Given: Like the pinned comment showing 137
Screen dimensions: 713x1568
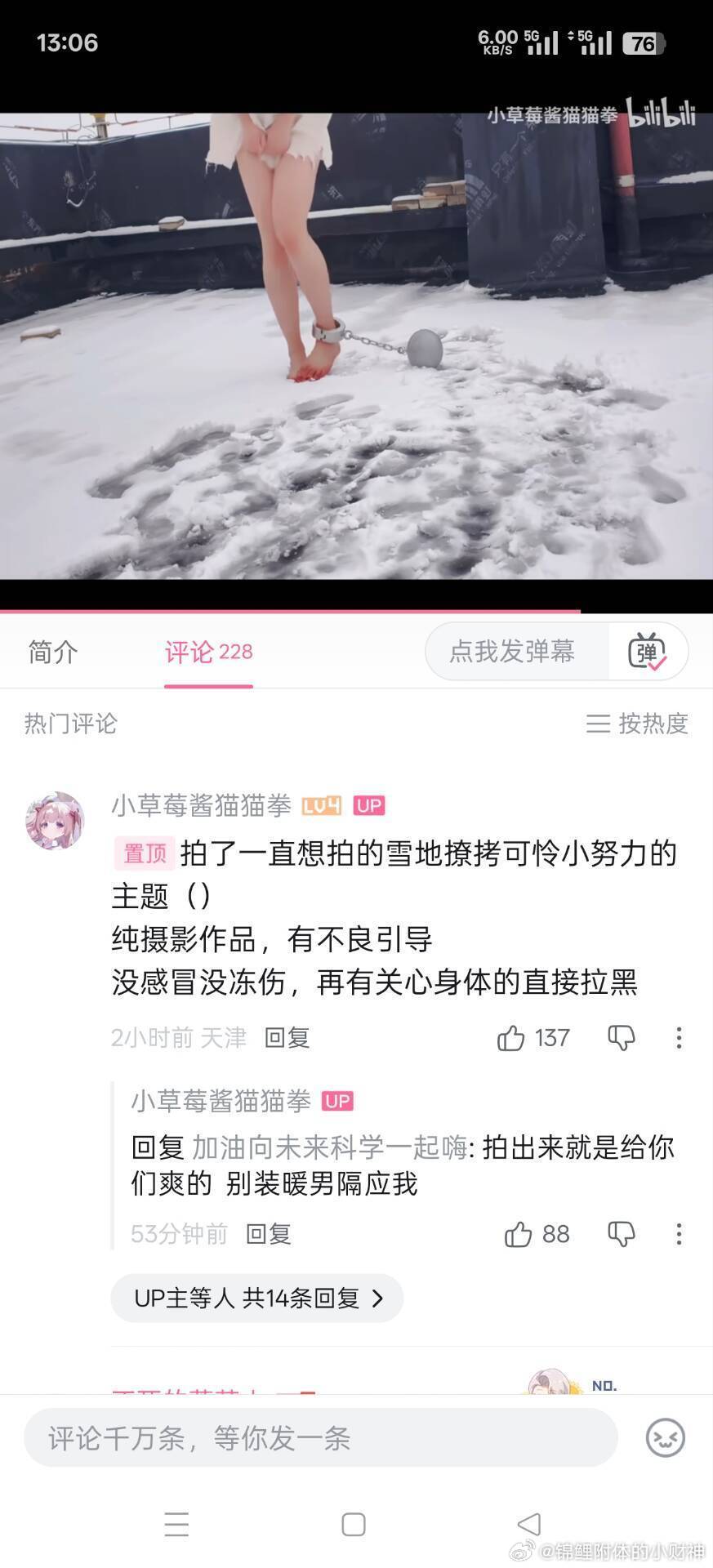Looking at the screenshot, I should coord(510,1038).
